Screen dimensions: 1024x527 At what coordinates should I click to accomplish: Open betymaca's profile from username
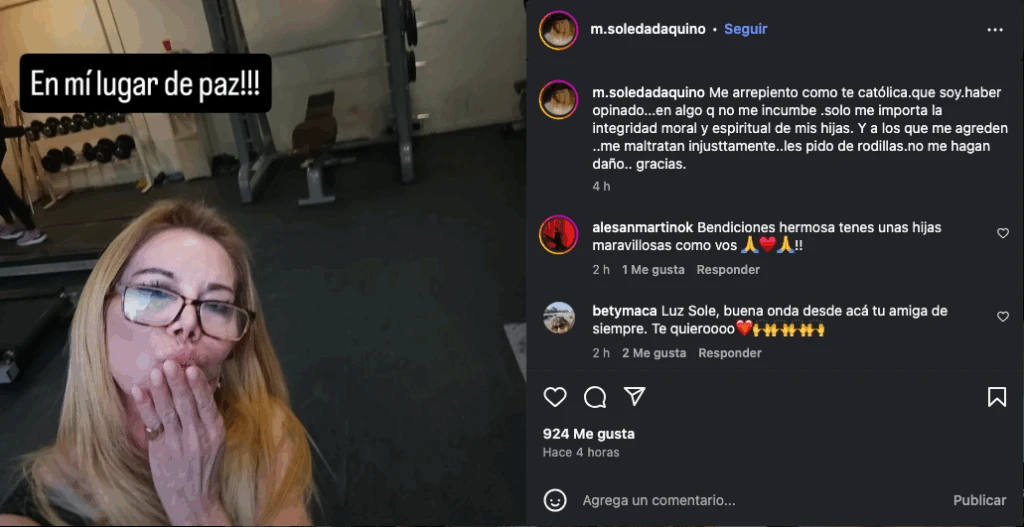(x=624, y=311)
